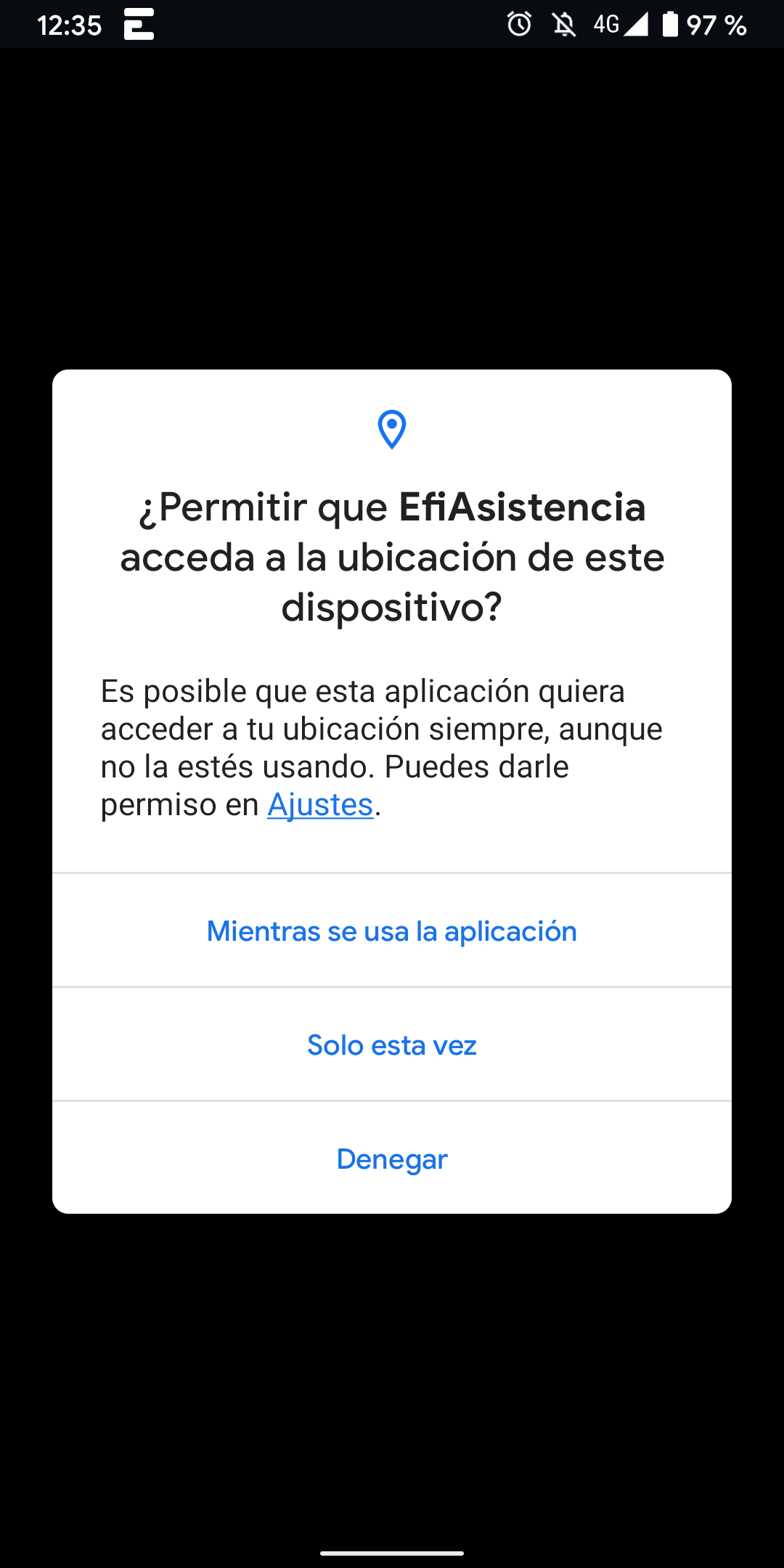Open the Ajustes settings link
This screenshot has width=784, height=1568.
(x=320, y=805)
